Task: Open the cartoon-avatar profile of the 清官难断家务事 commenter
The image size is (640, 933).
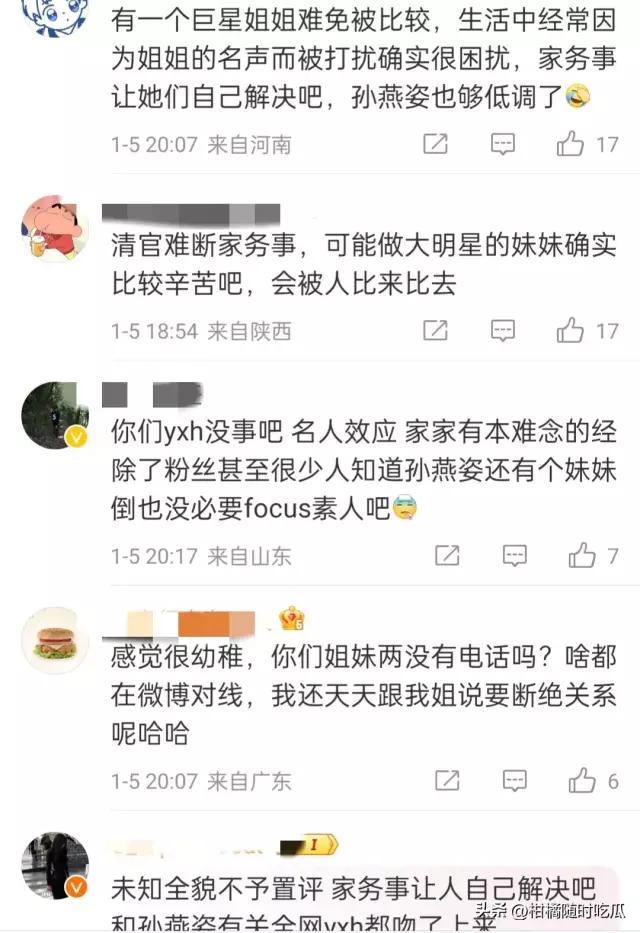Action: tap(55, 229)
